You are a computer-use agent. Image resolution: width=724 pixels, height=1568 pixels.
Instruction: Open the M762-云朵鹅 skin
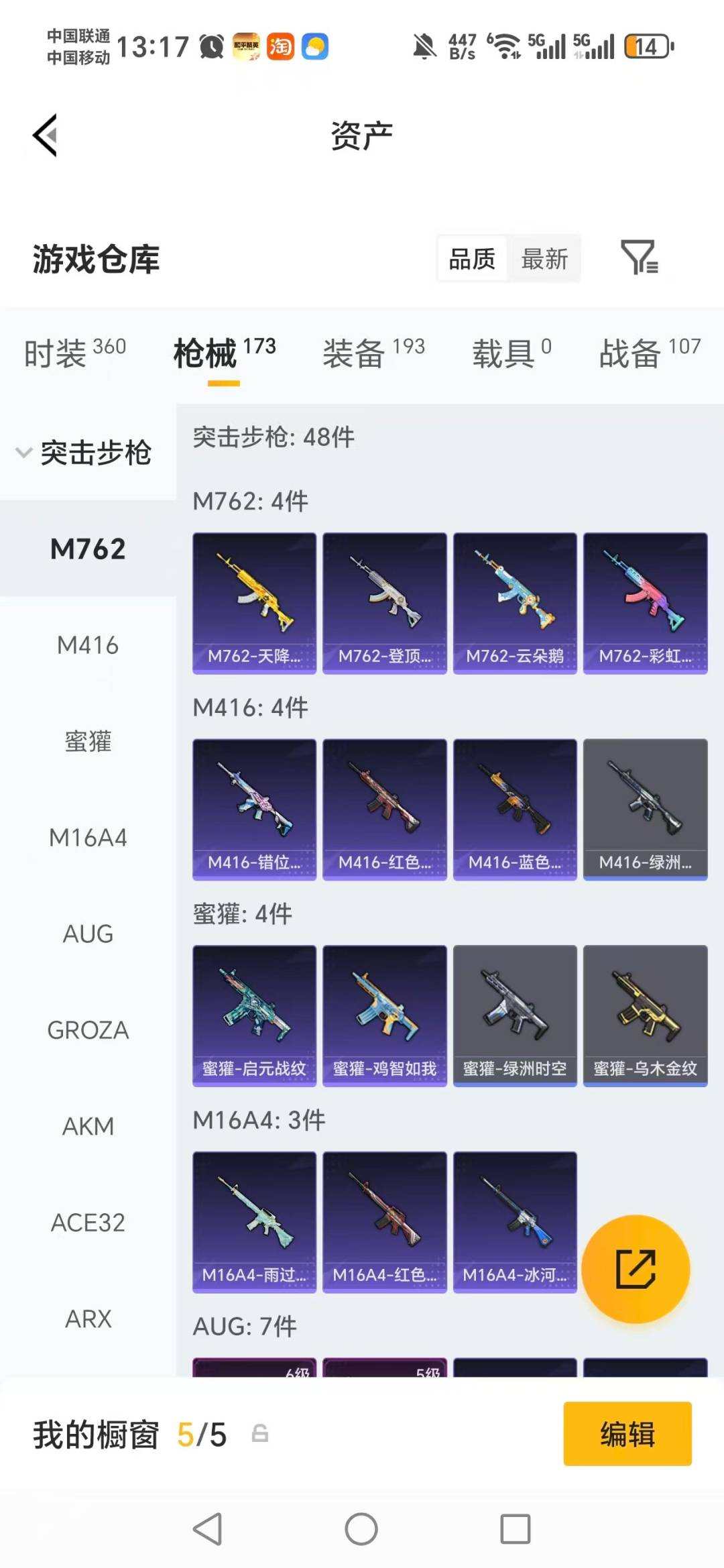pos(515,603)
